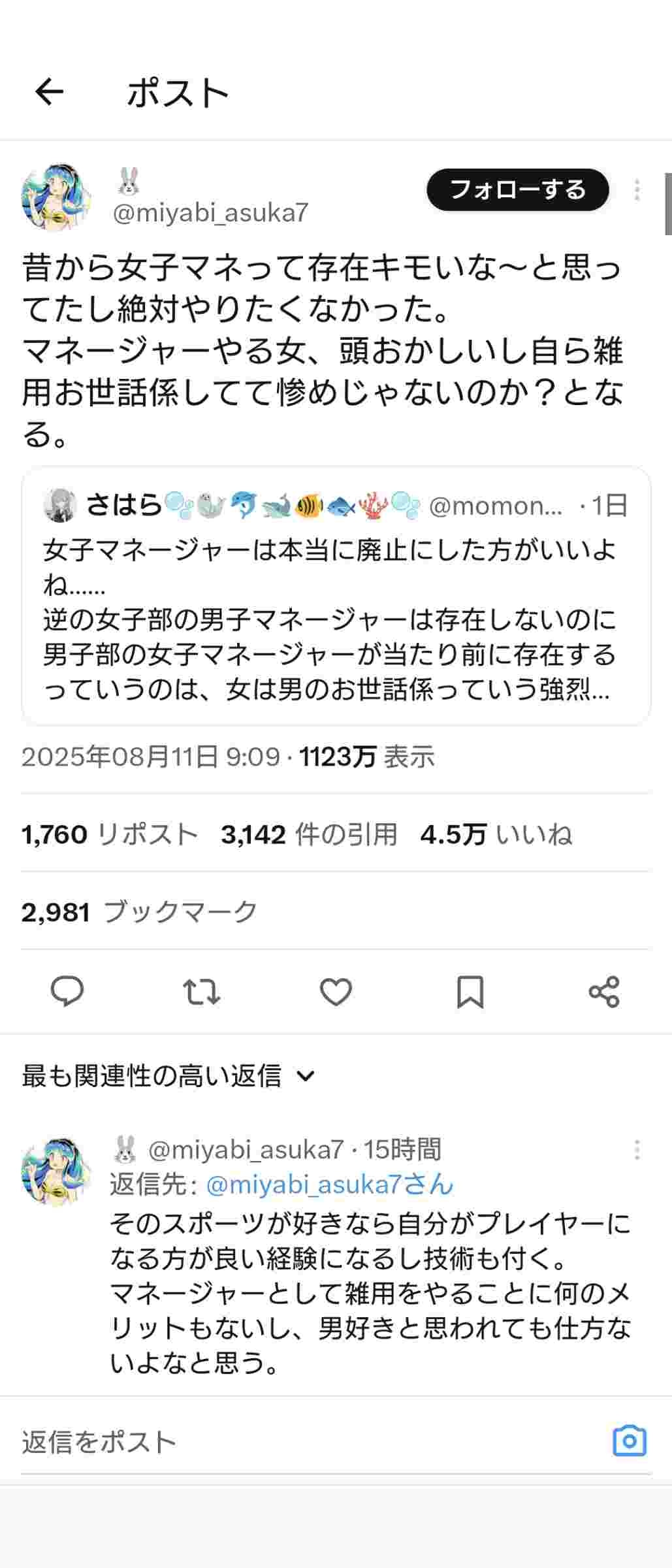
Task: Open the main post's overflow menu
Action: pyautogui.click(x=637, y=189)
